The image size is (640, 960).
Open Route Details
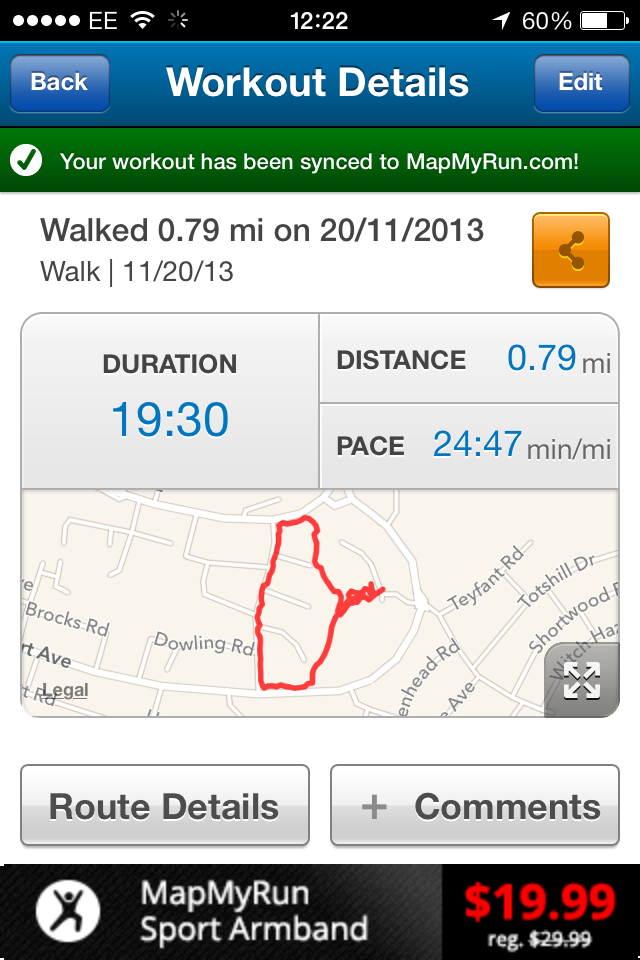[165, 806]
